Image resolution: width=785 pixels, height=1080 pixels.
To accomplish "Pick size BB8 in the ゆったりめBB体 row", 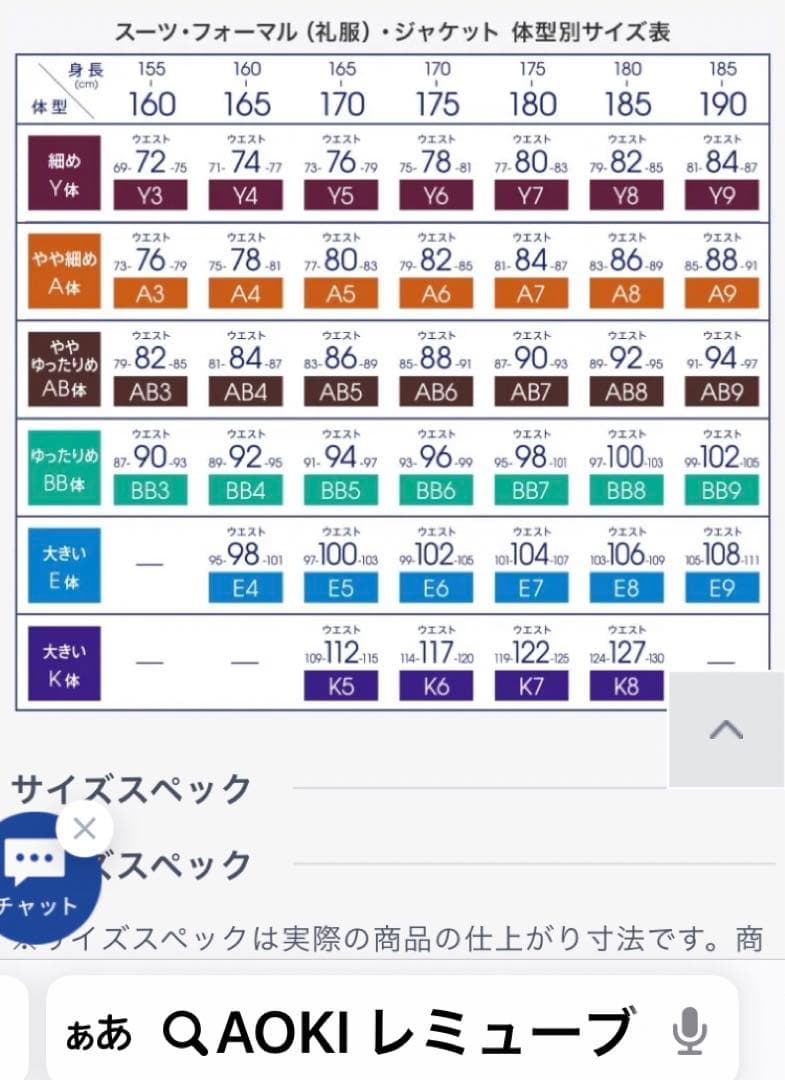I will coord(627,489).
